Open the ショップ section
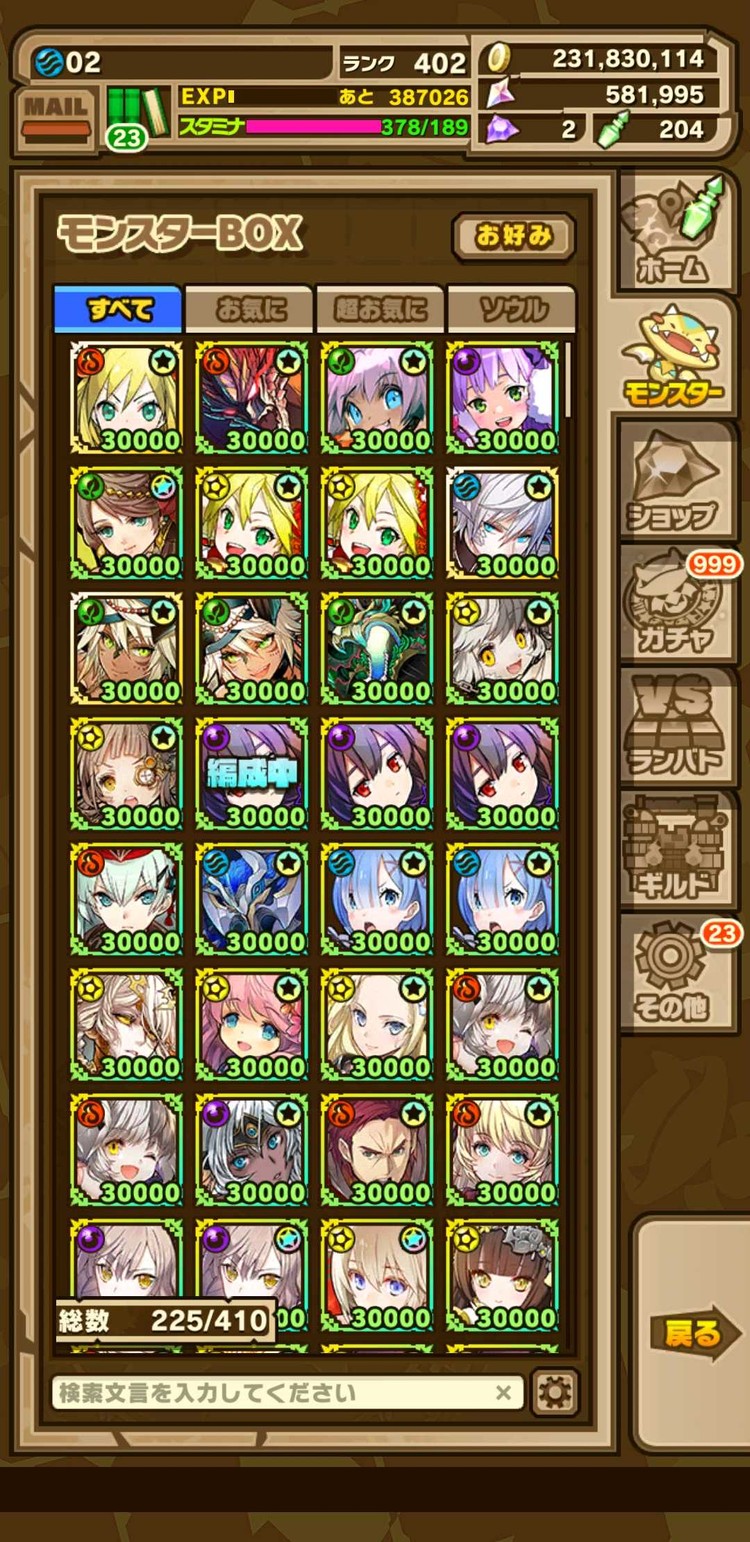This screenshot has height=1542, width=750. 676,482
